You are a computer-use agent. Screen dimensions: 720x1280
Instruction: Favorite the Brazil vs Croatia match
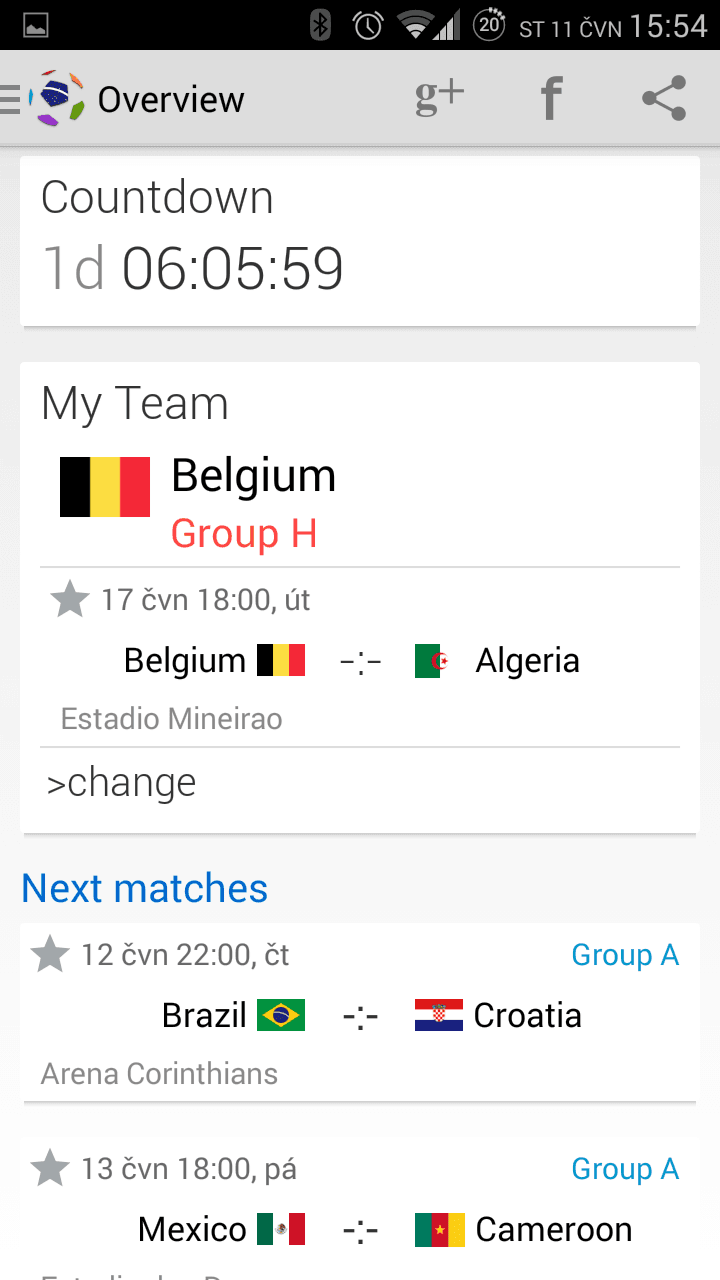pyautogui.click(x=50, y=954)
